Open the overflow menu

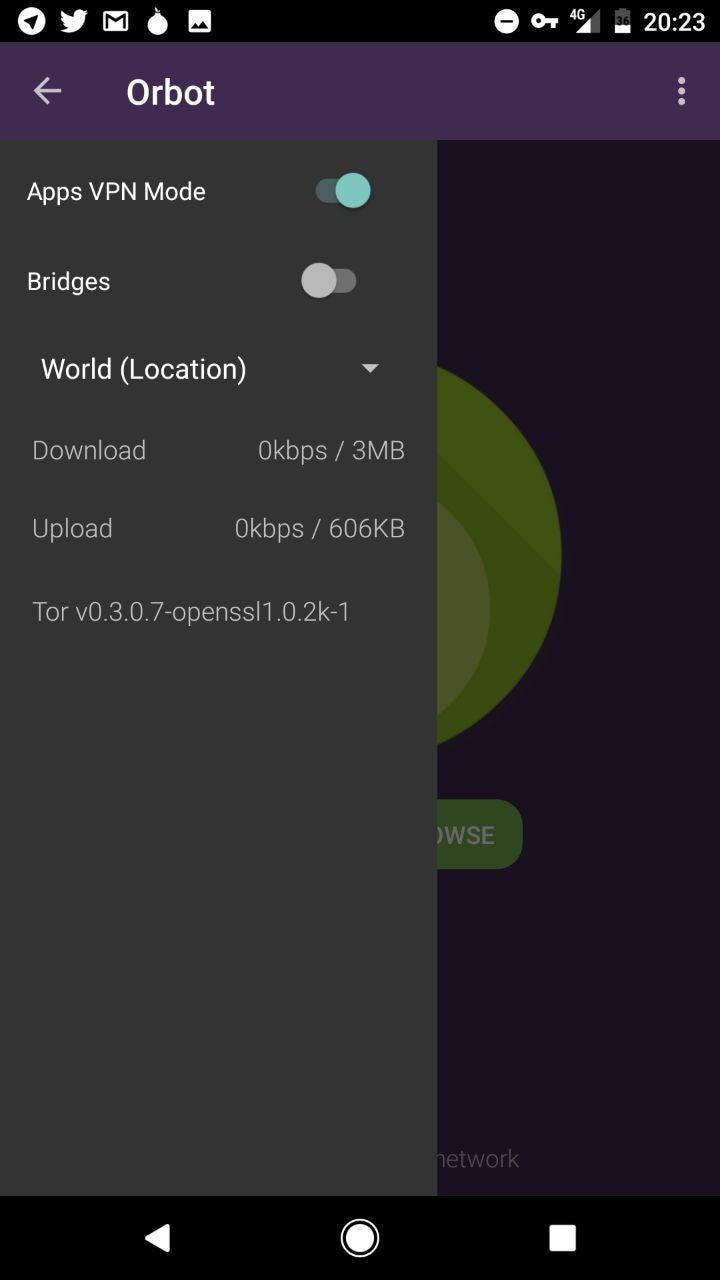[x=681, y=91]
